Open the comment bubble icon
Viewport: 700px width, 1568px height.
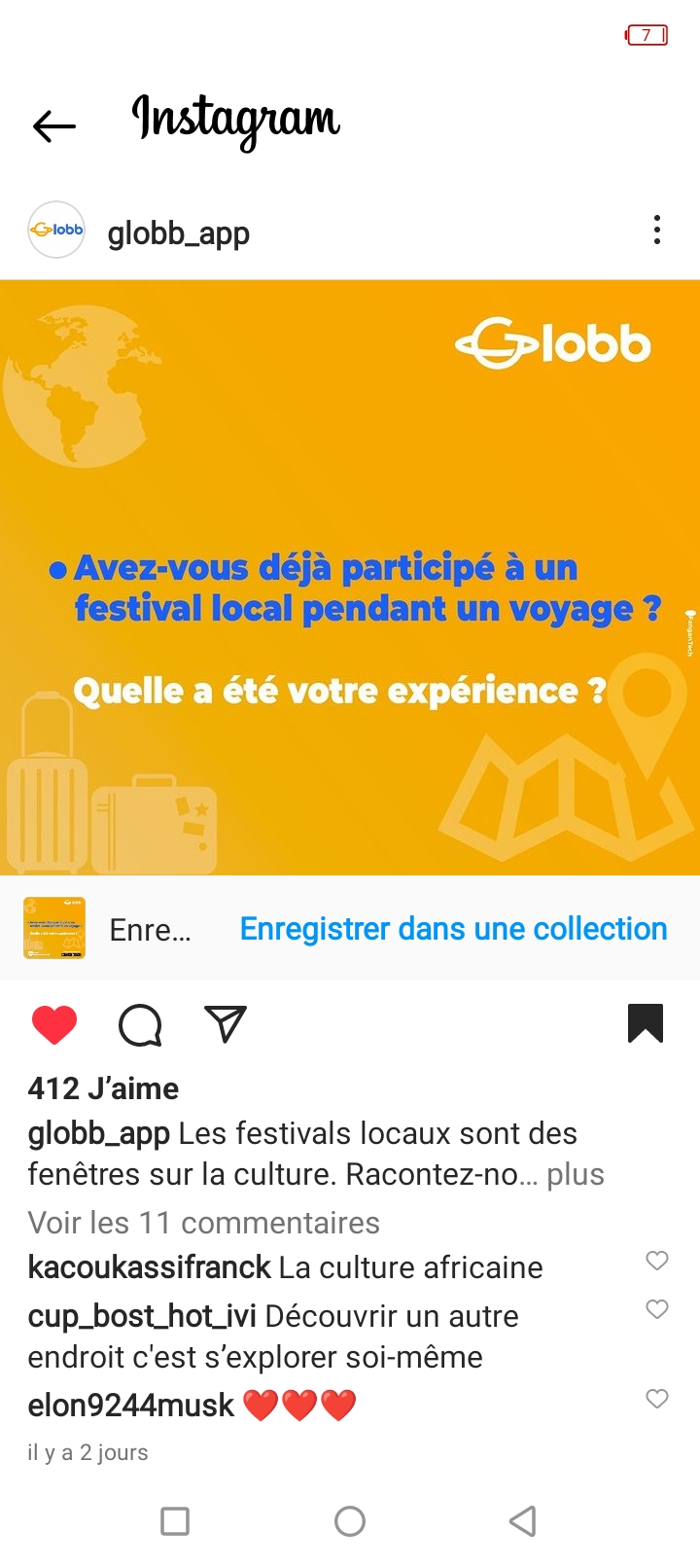140,1025
